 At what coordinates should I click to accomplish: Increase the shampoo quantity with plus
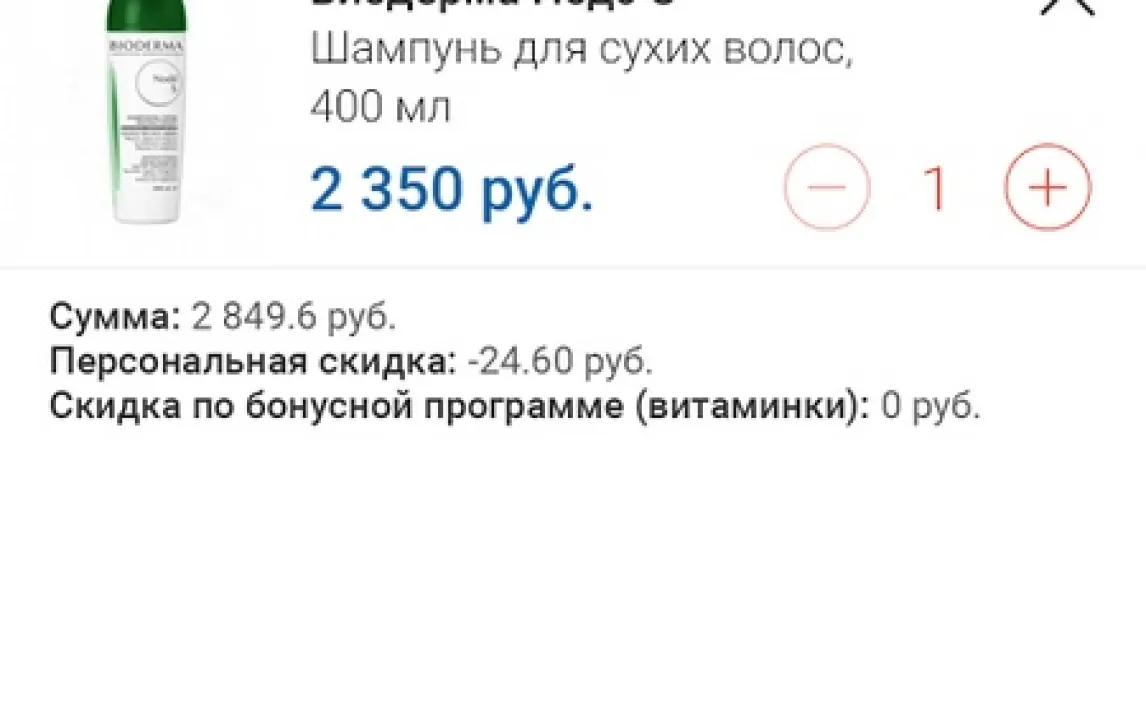(1047, 188)
